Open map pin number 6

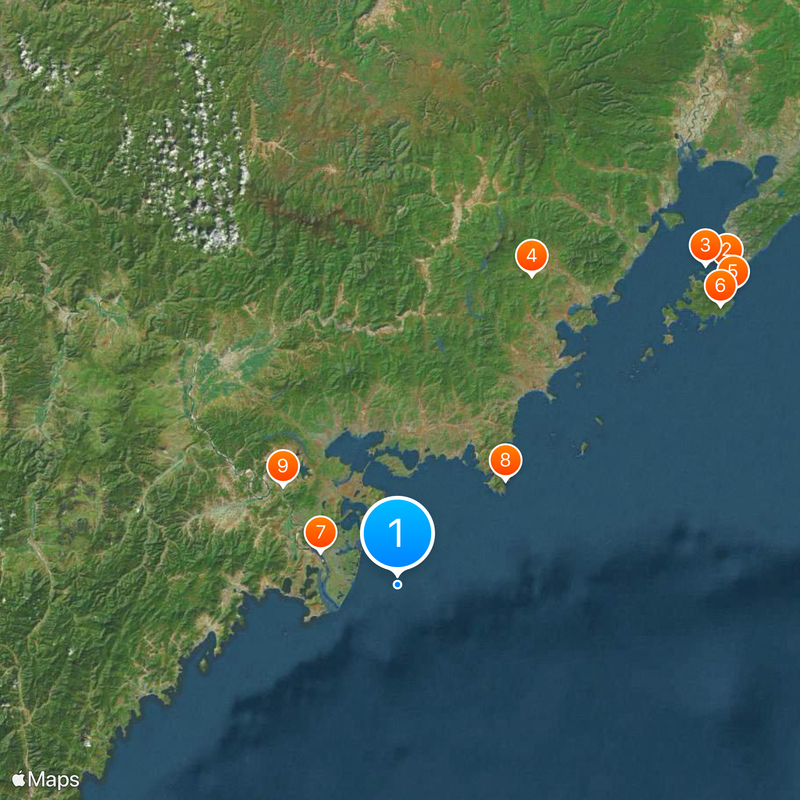[x=719, y=287]
